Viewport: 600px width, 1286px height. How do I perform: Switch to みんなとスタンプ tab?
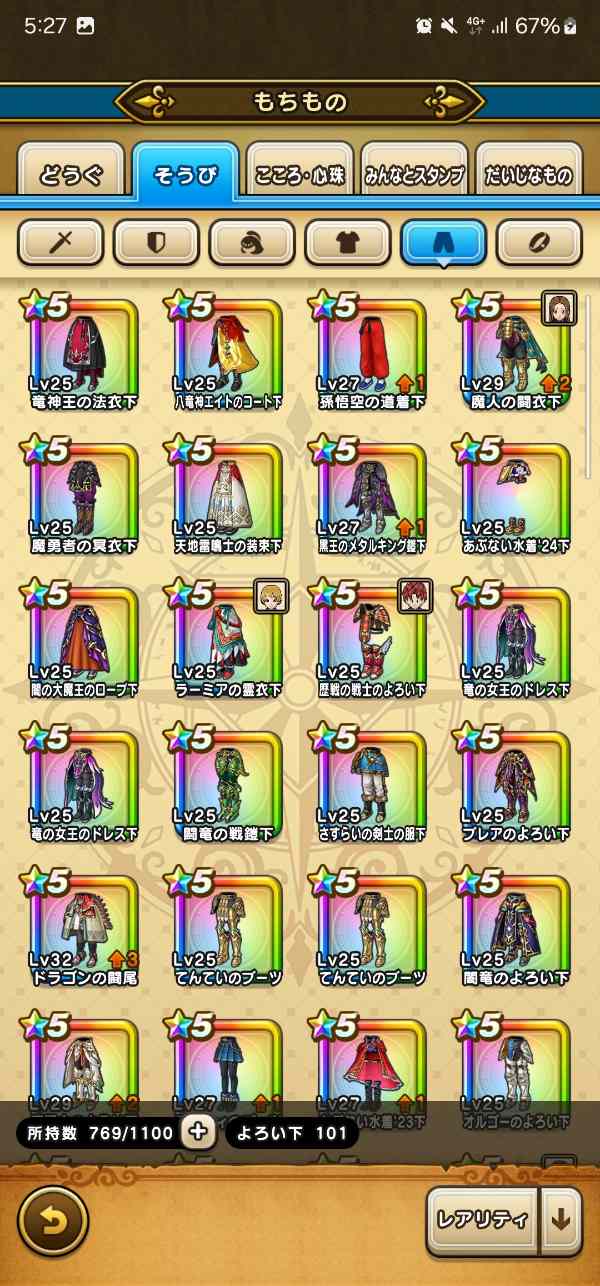click(x=414, y=176)
